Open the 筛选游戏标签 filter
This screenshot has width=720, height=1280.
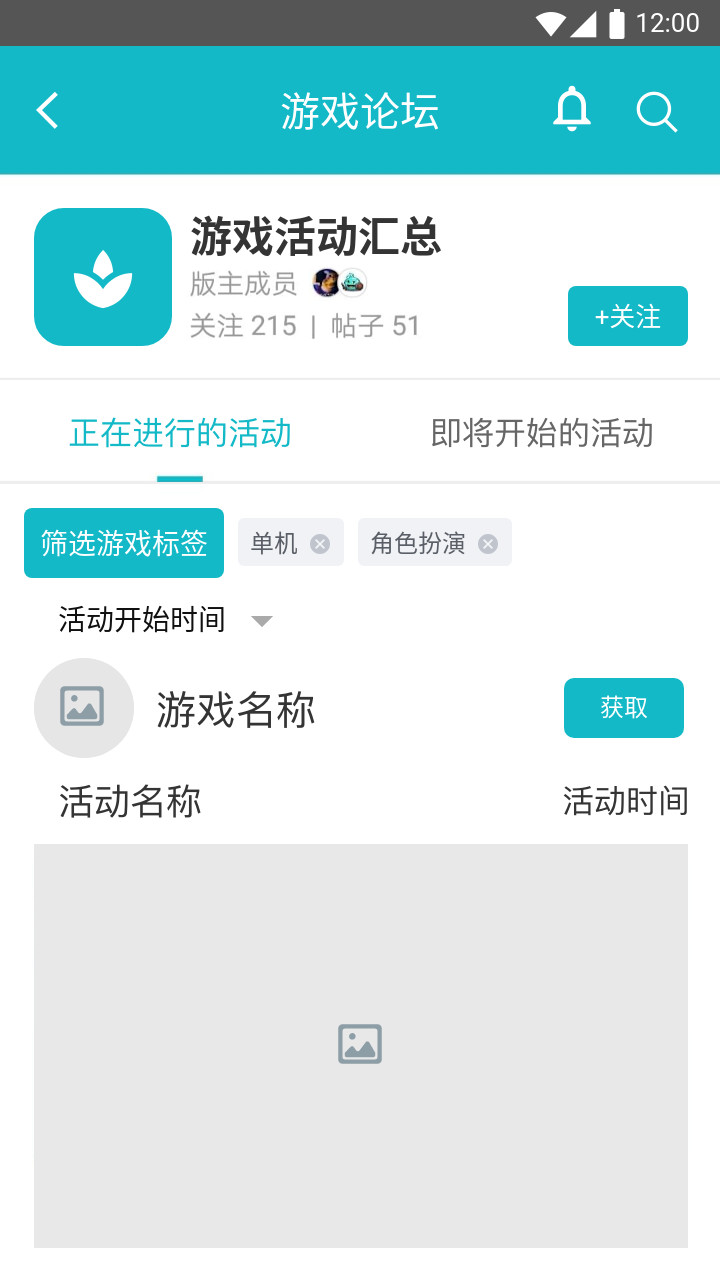[x=124, y=543]
